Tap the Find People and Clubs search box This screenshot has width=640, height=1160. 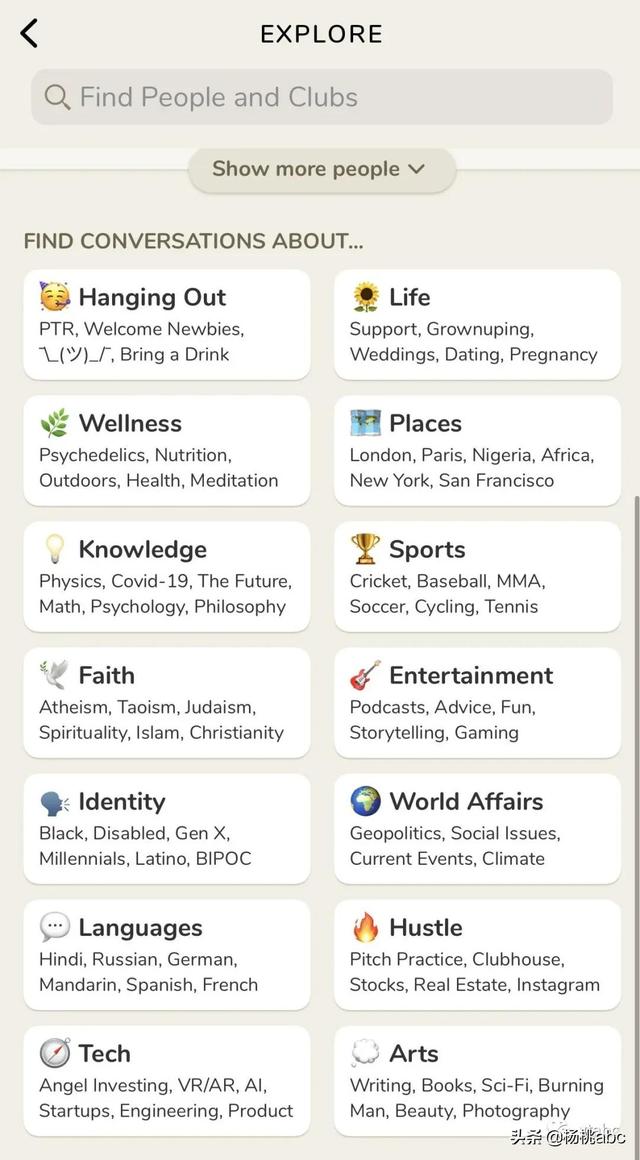pos(321,97)
